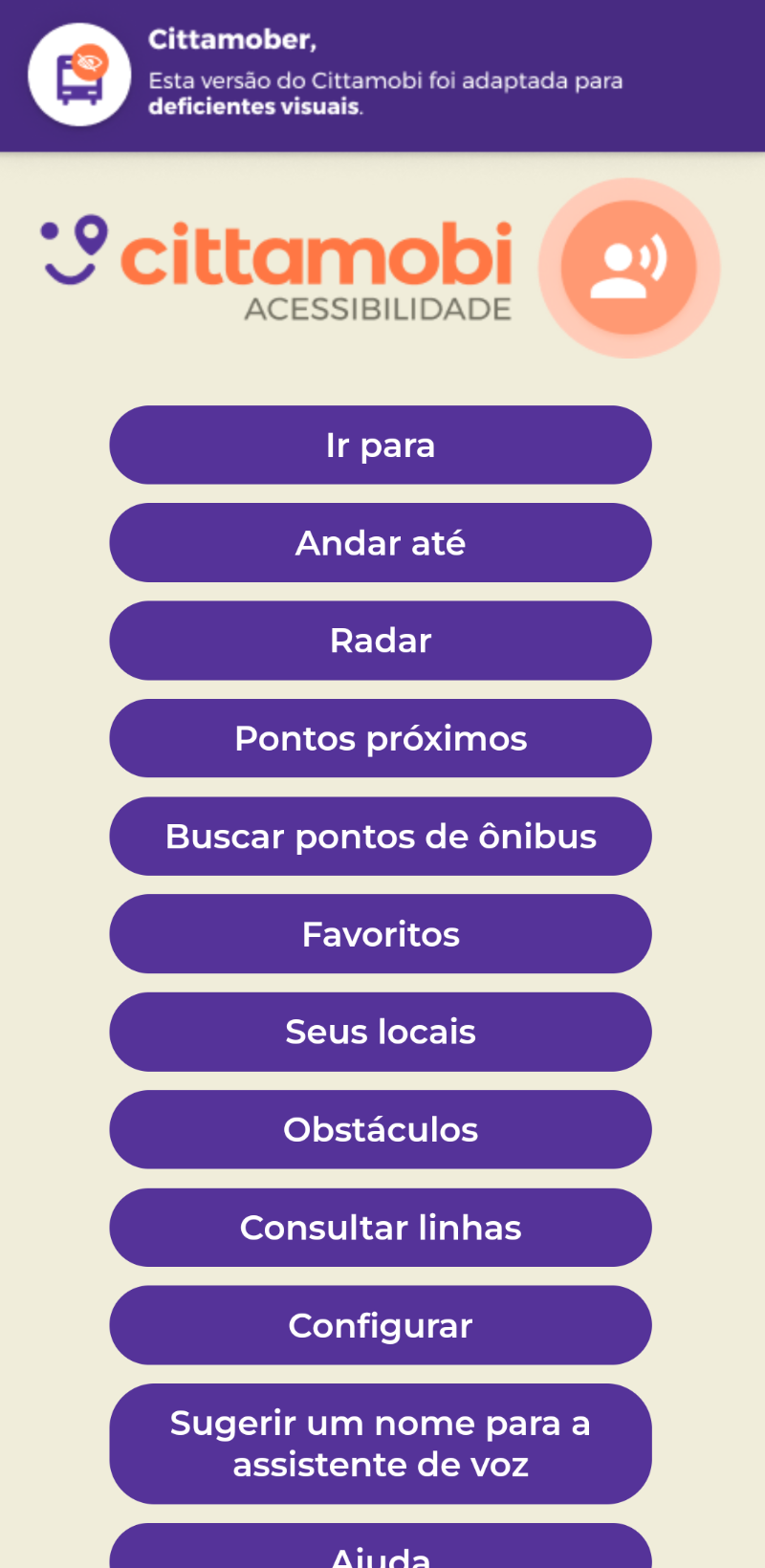Screen dimensions: 765x1568
Task: Click the bus icon in the header banner
Action: pos(79,81)
